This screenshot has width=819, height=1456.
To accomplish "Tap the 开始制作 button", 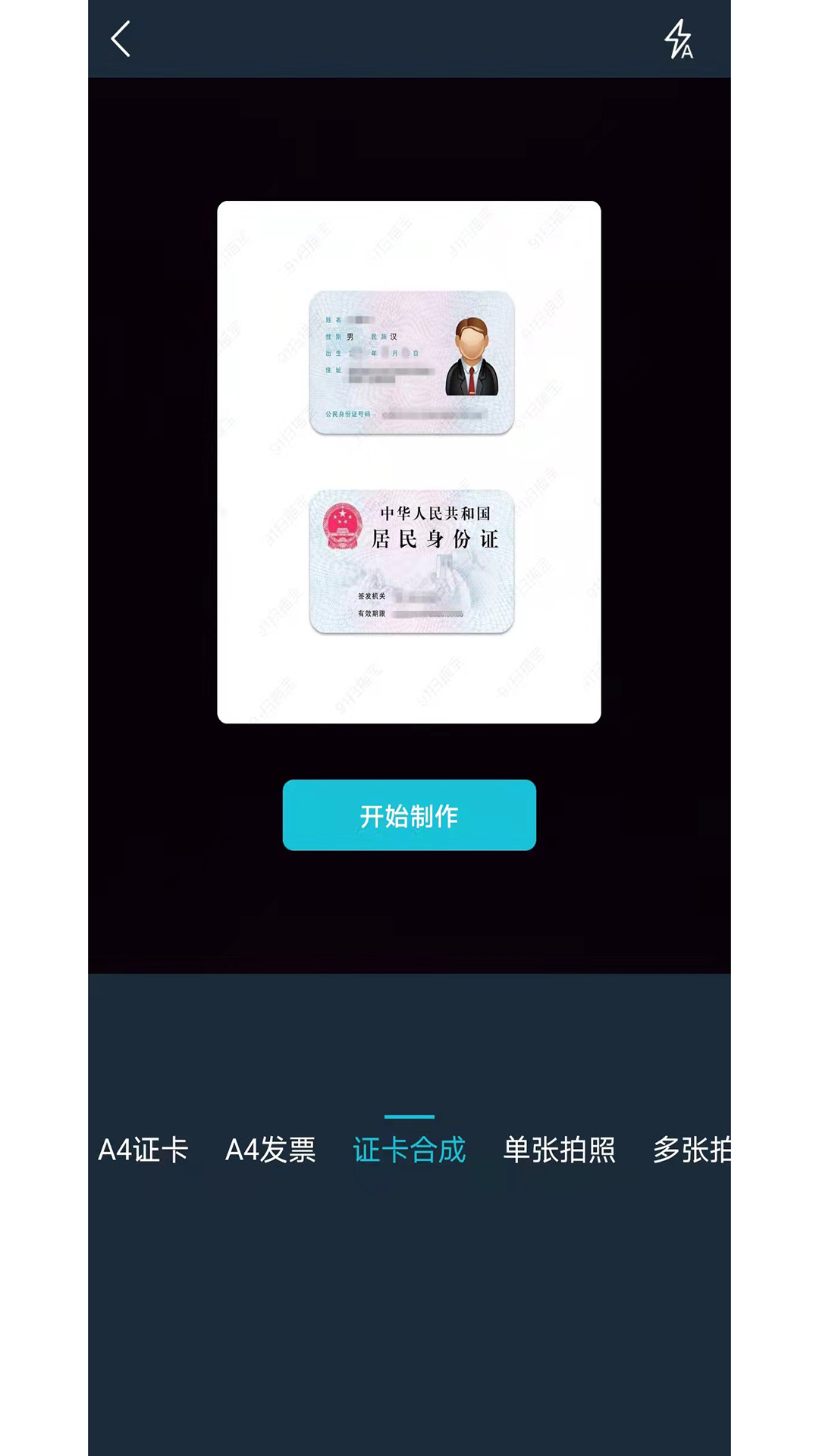I will 409,815.
